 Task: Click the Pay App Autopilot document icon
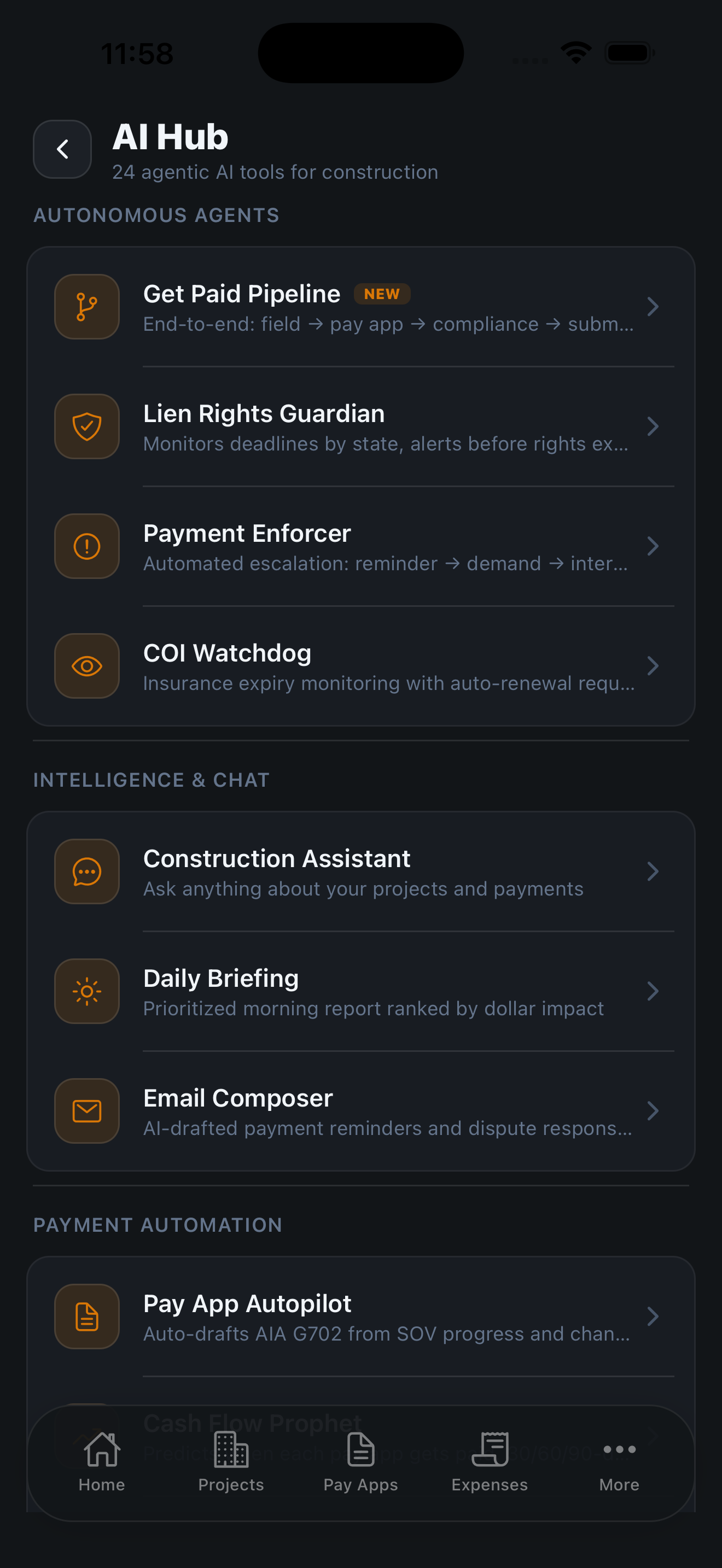86,1317
